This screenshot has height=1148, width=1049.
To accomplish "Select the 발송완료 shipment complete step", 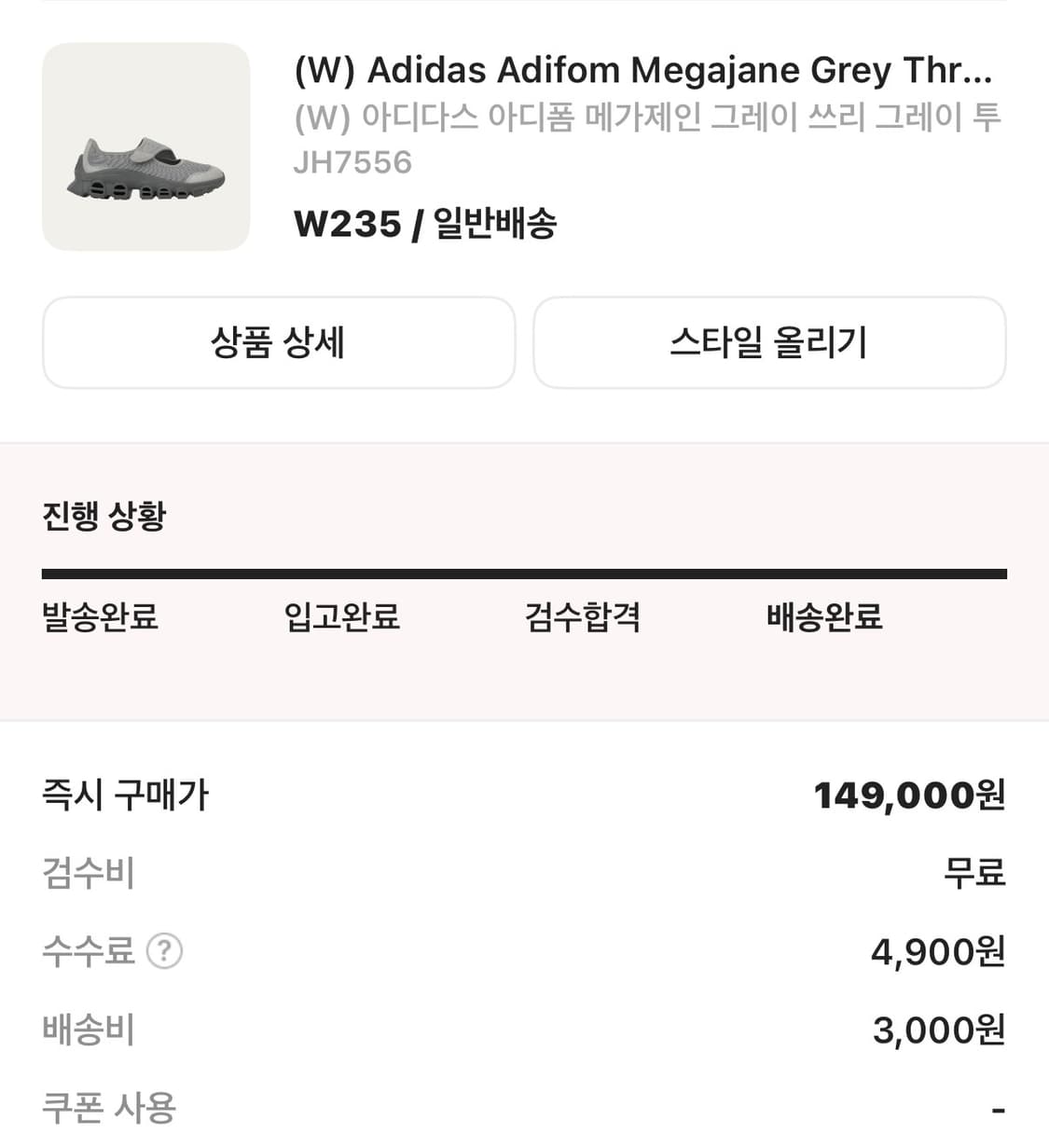I will [102, 616].
